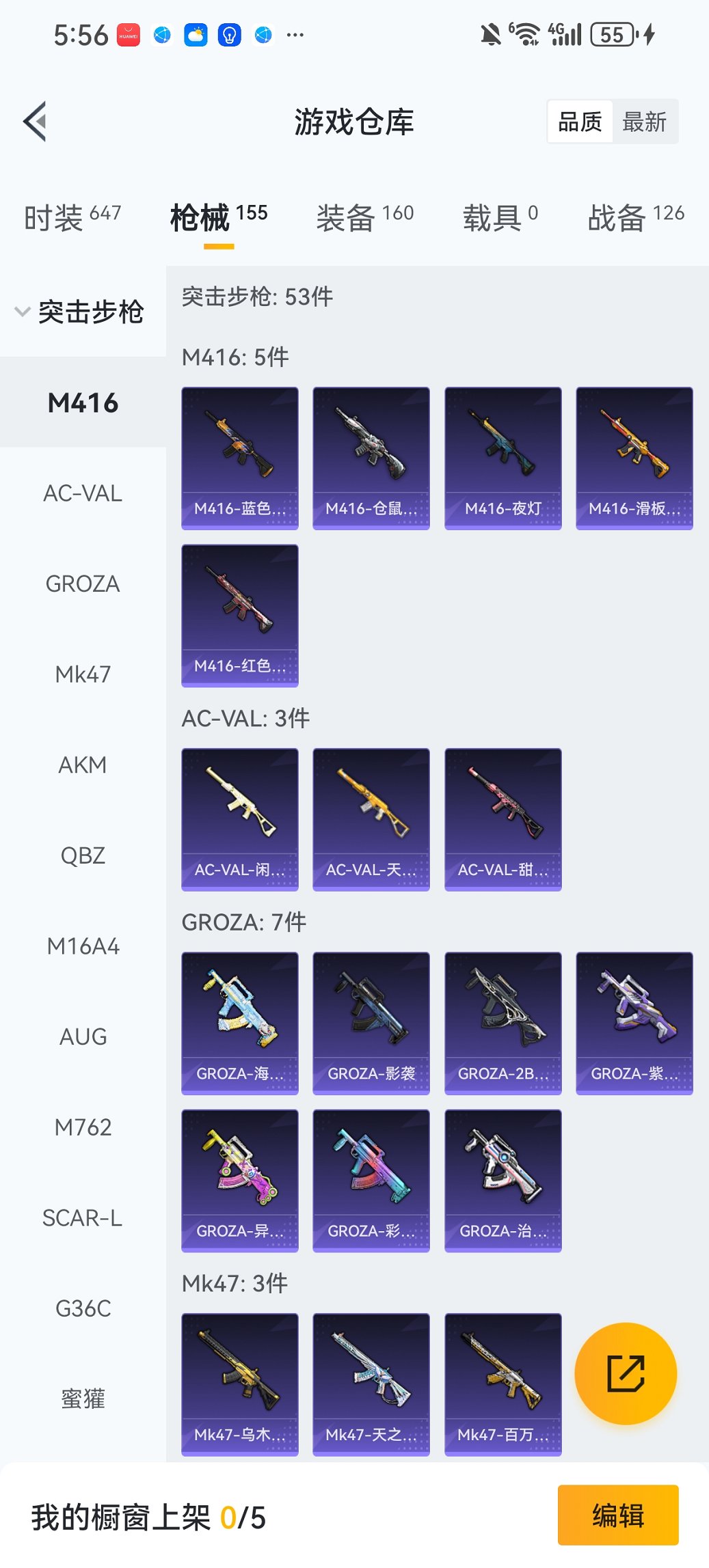Select the 品质 sort option
The height and width of the screenshot is (1568, 709).
[x=580, y=122]
